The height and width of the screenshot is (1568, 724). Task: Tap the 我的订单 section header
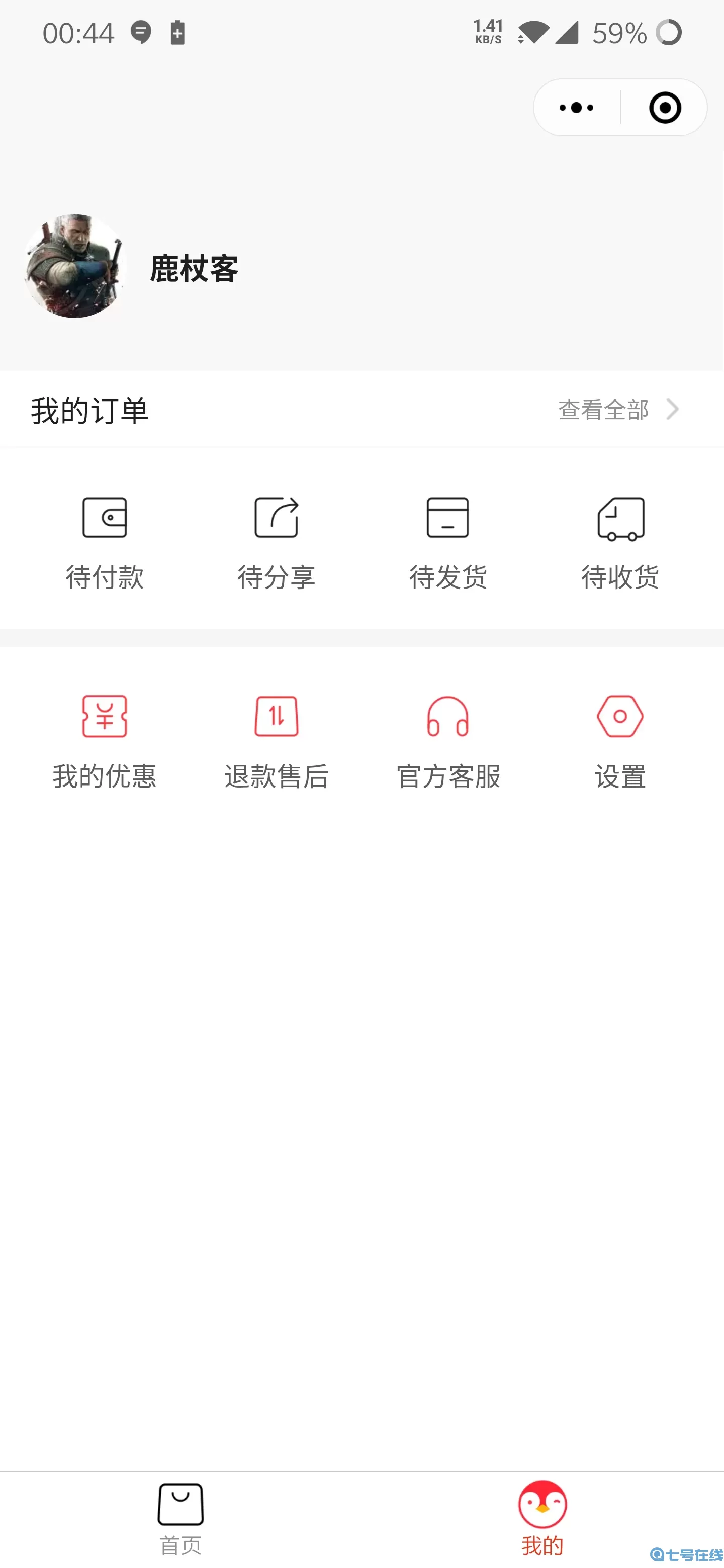89,410
